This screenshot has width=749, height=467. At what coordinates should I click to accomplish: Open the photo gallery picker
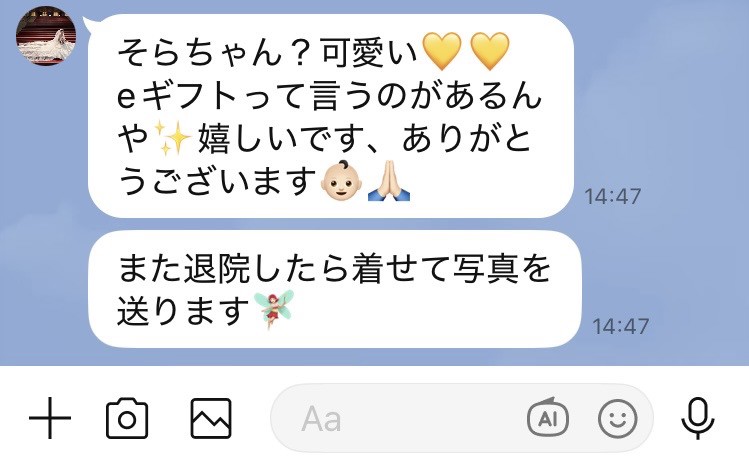[x=210, y=418]
